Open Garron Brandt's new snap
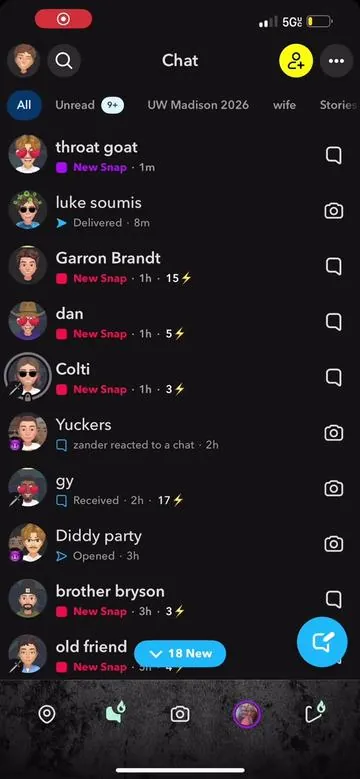The width and height of the screenshot is (360, 779). (x=180, y=267)
